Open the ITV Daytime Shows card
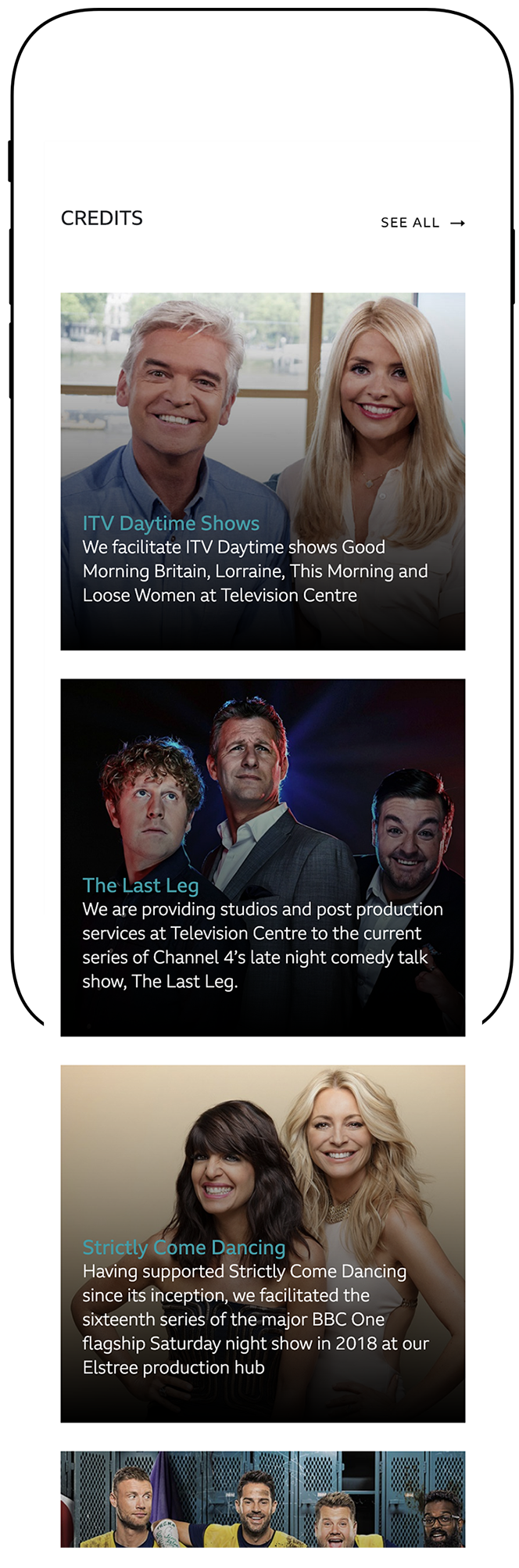 (263, 471)
